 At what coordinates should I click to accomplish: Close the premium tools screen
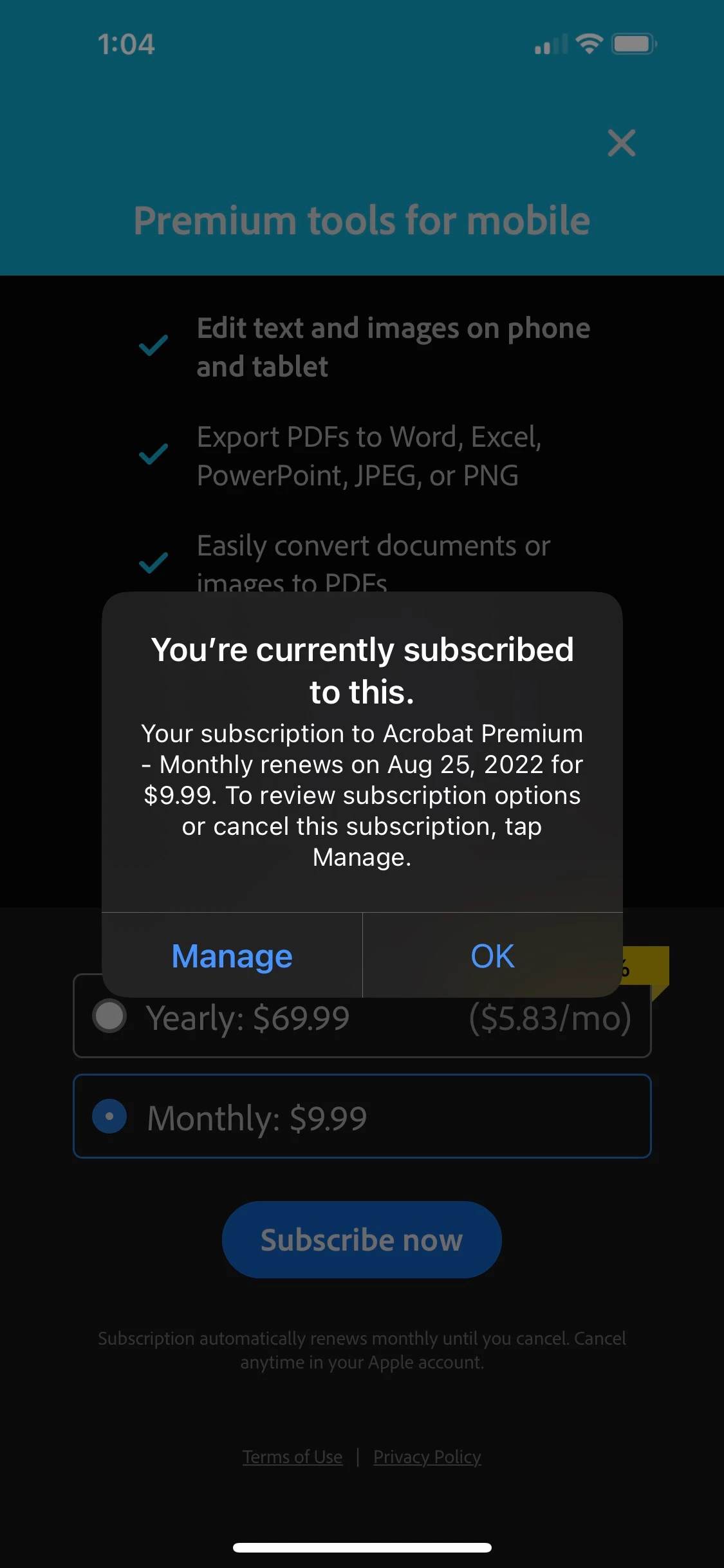tap(621, 143)
